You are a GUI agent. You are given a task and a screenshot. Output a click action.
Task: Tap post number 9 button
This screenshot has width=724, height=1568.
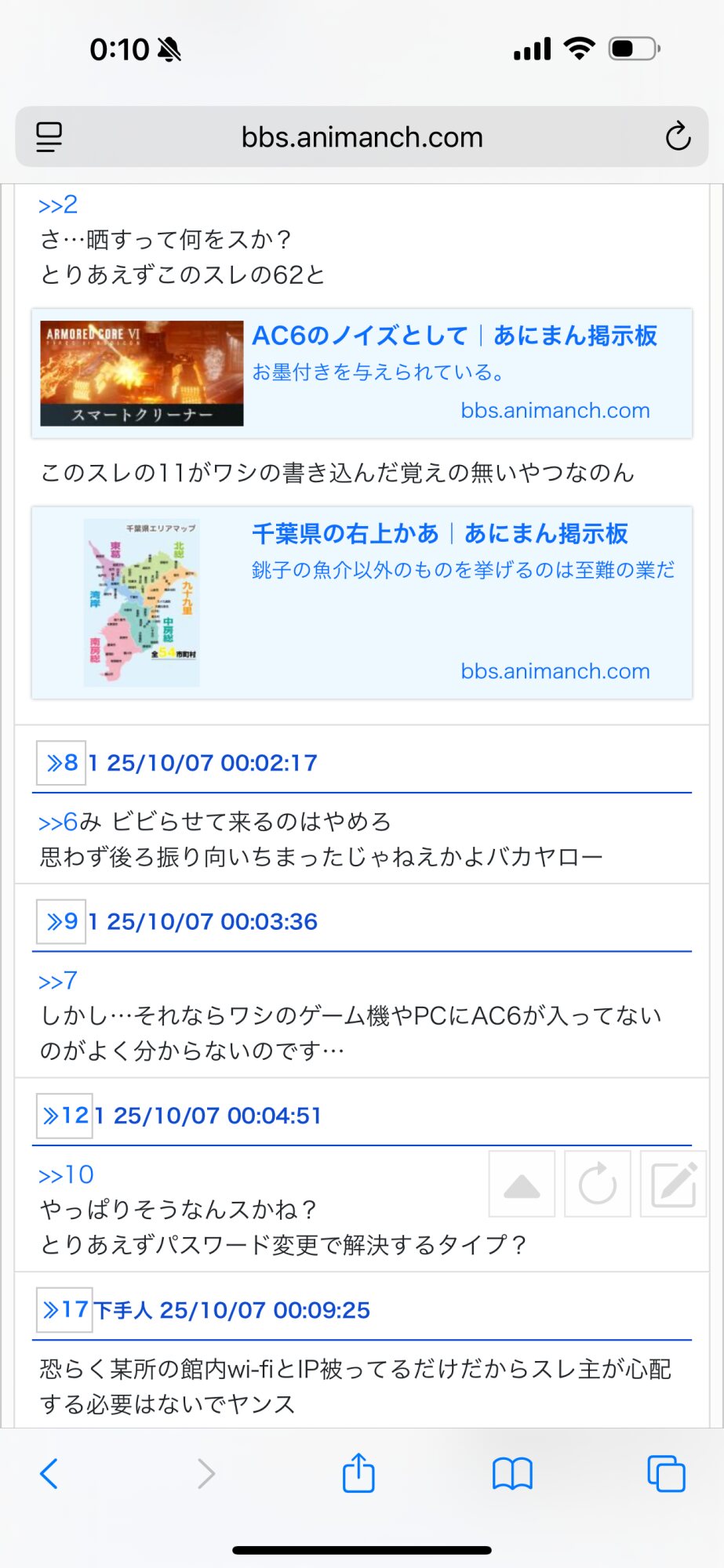tap(61, 922)
